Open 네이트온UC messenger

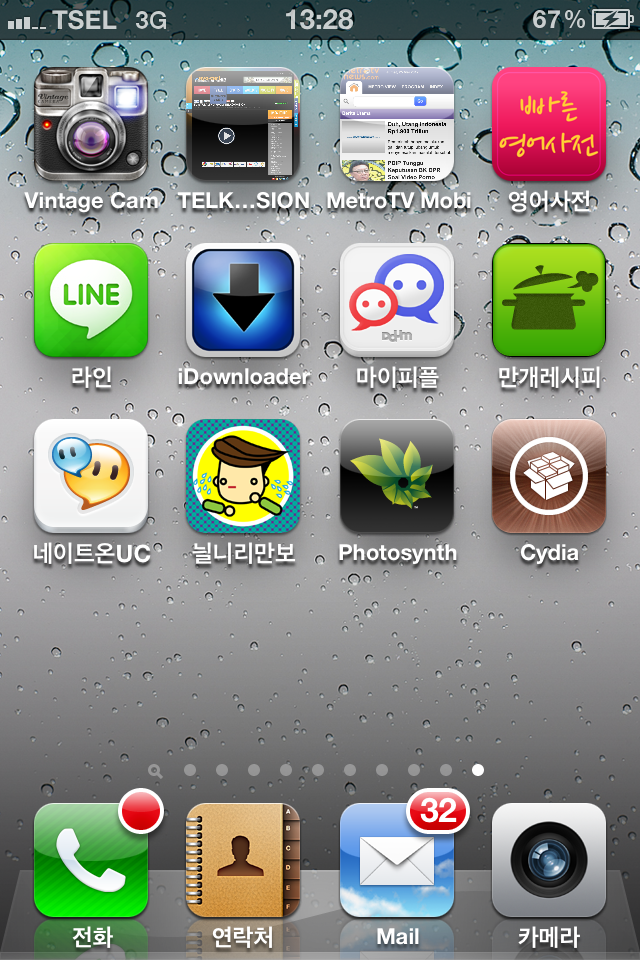pyautogui.click(x=91, y=476)
